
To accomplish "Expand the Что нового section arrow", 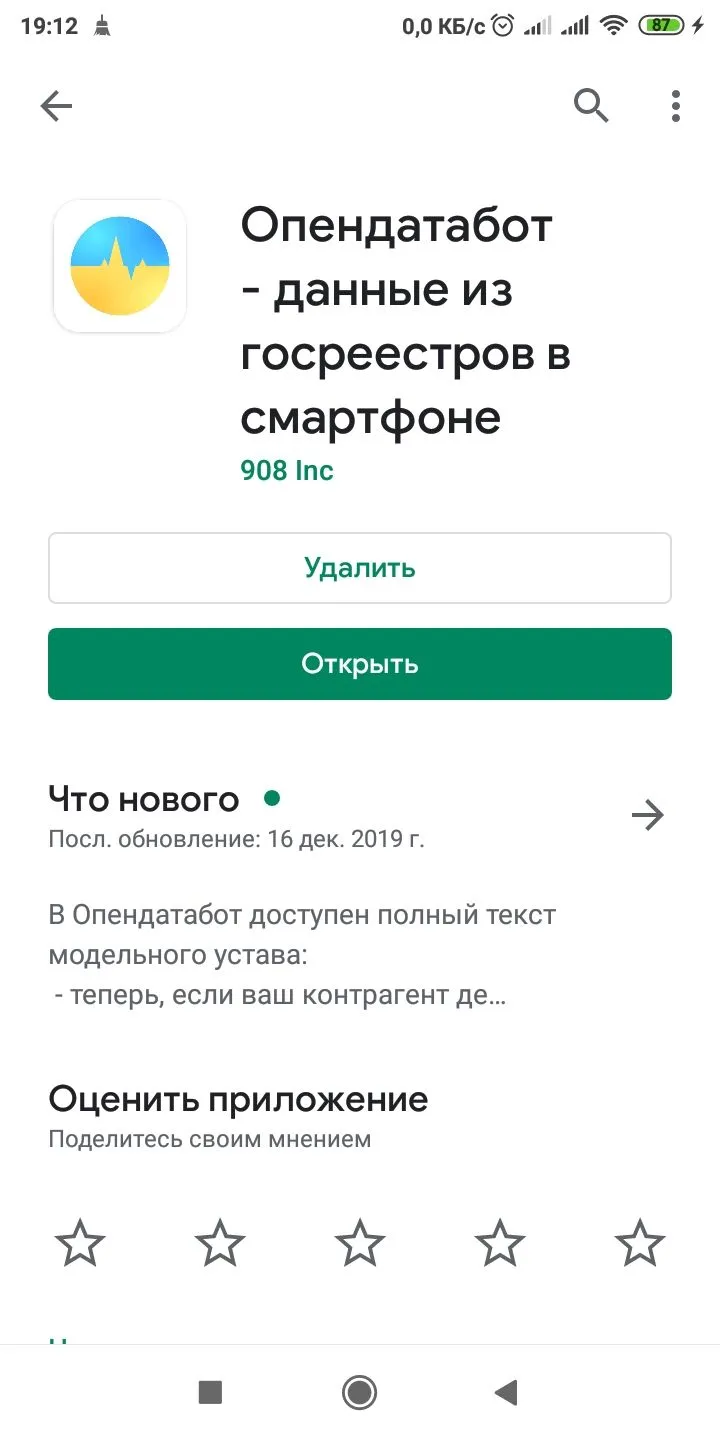I will coord(648,816).
